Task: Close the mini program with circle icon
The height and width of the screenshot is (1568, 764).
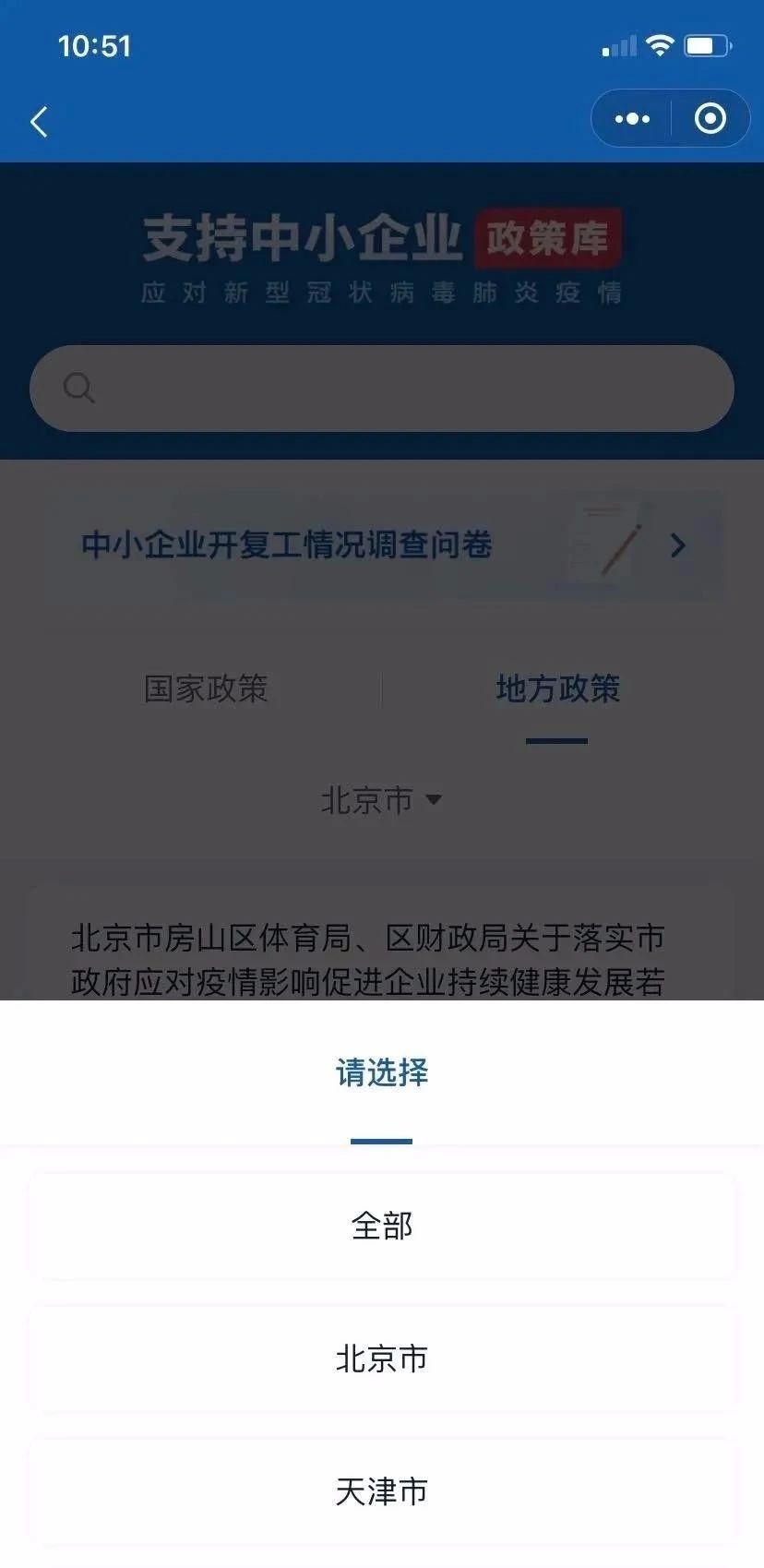Action: (710, 119)
